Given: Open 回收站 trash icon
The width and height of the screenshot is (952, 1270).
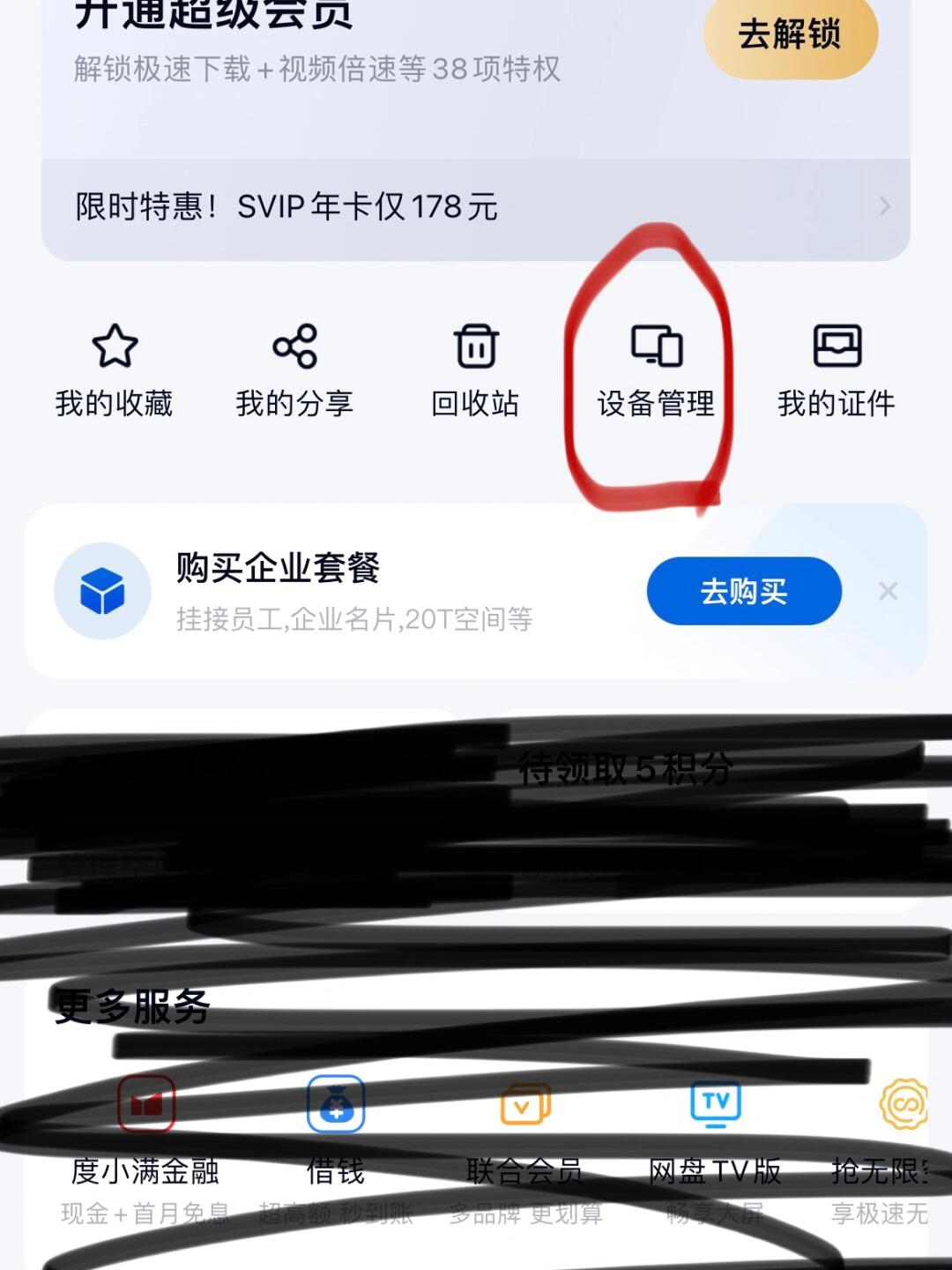Looking at the screenshot, I should click(x=476, y=347).
